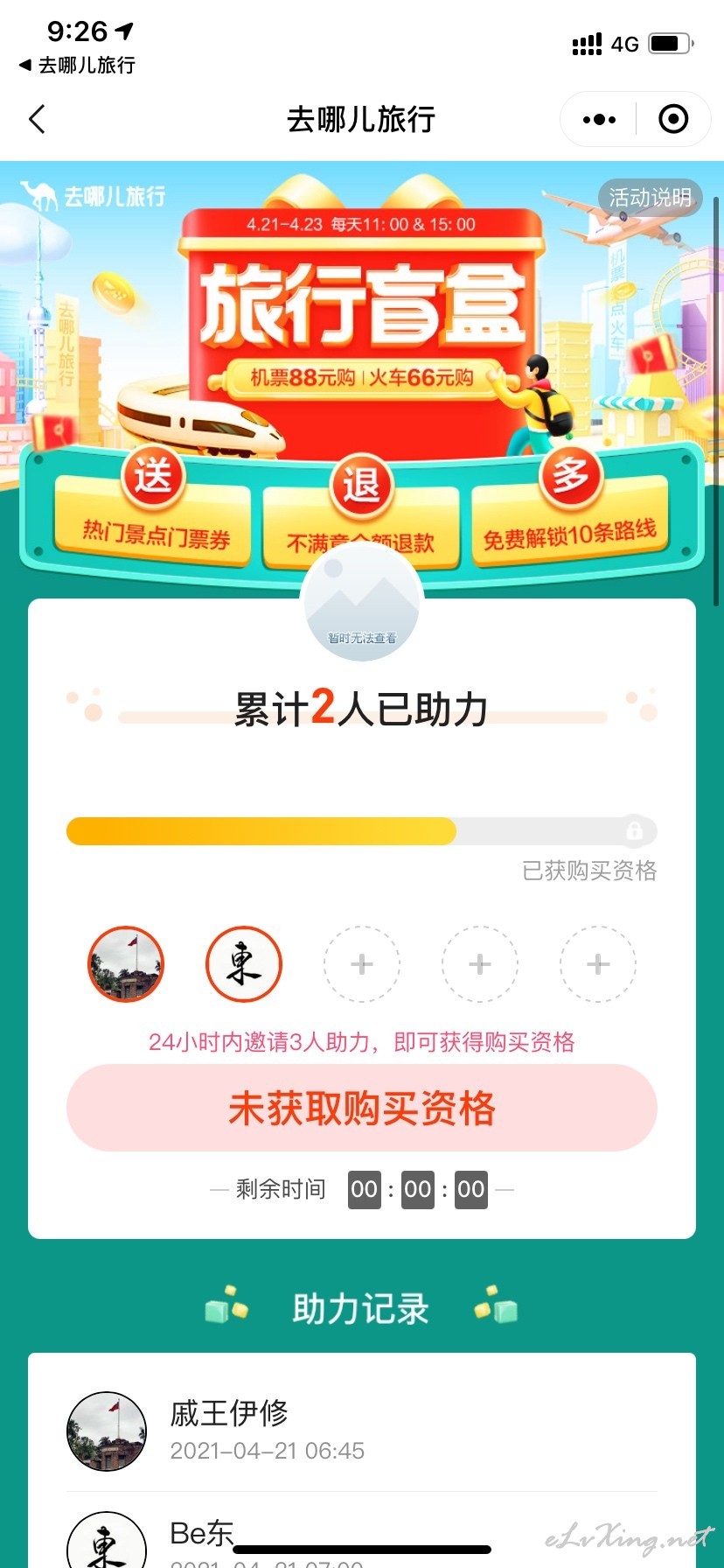Image resolution: width=724 pixels, height=1568 pixels.
Task: Close the mini program with the circle button
Action: [673, 119]
